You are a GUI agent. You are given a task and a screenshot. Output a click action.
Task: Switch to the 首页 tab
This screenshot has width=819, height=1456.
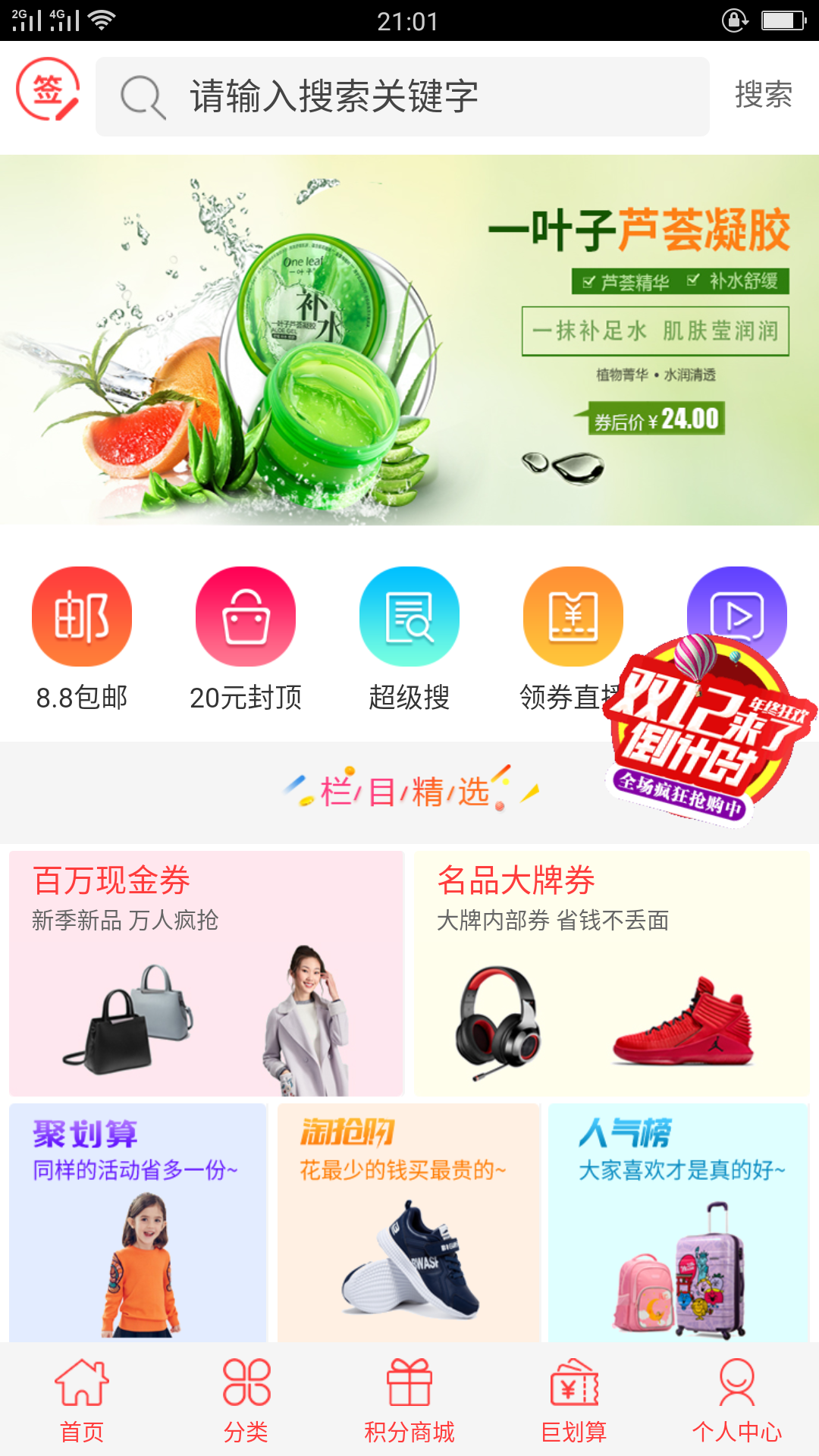pos(82,1400)
